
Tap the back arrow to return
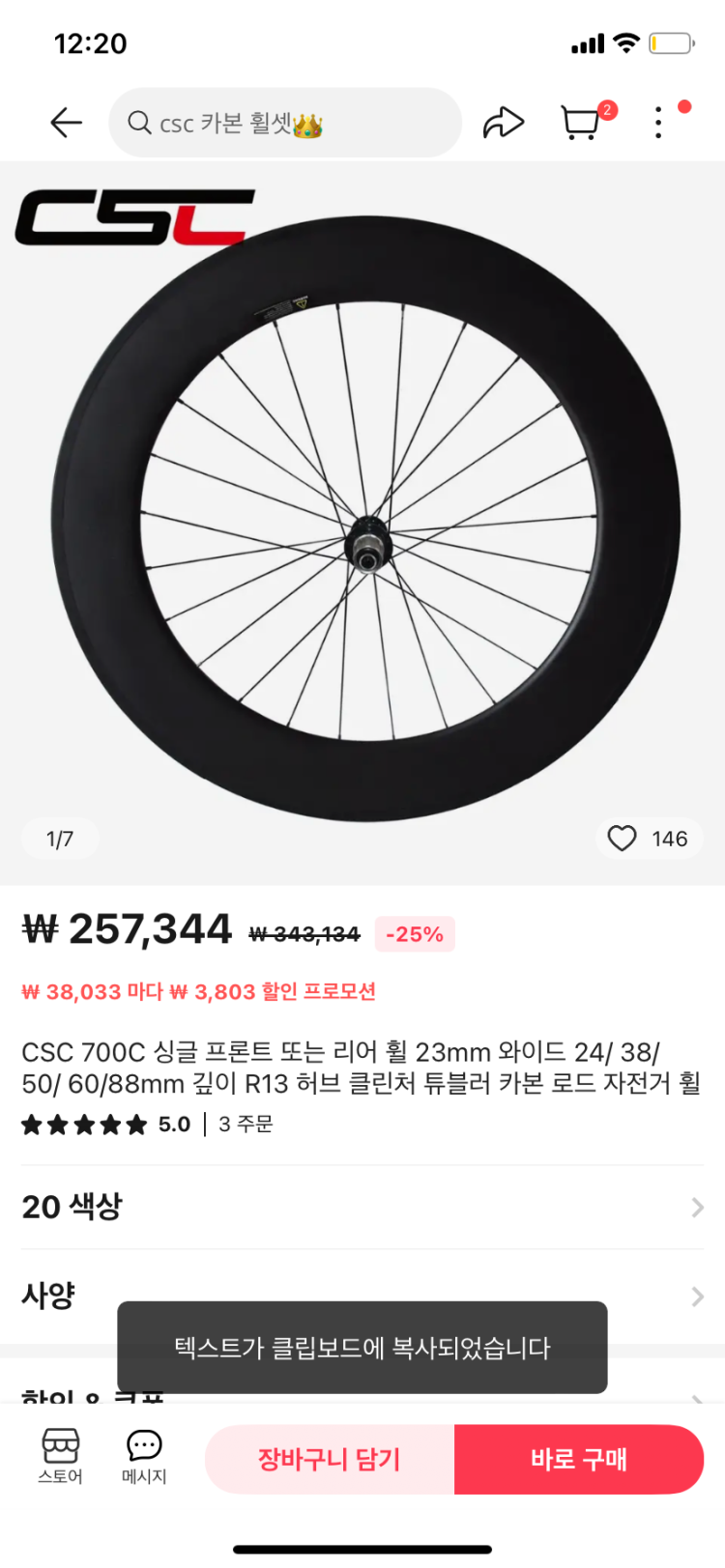(65, 122)
